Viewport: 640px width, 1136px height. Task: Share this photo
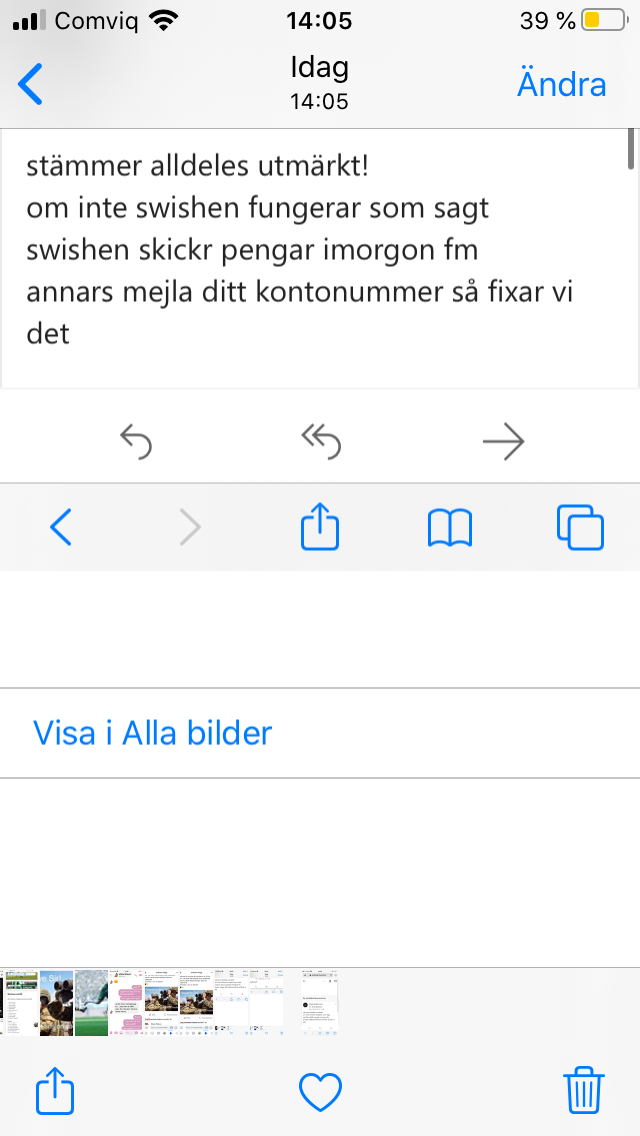[55, 1089]
